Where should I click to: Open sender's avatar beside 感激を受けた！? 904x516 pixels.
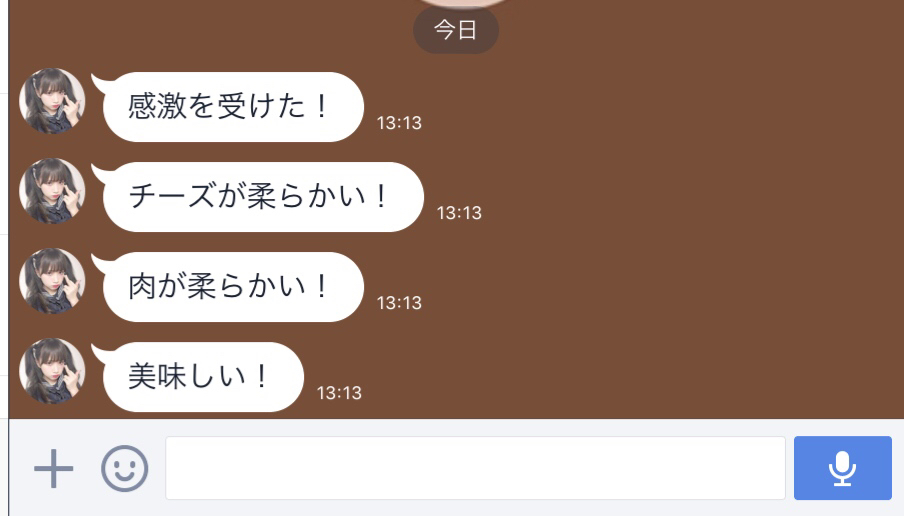[x=52, y=101]
